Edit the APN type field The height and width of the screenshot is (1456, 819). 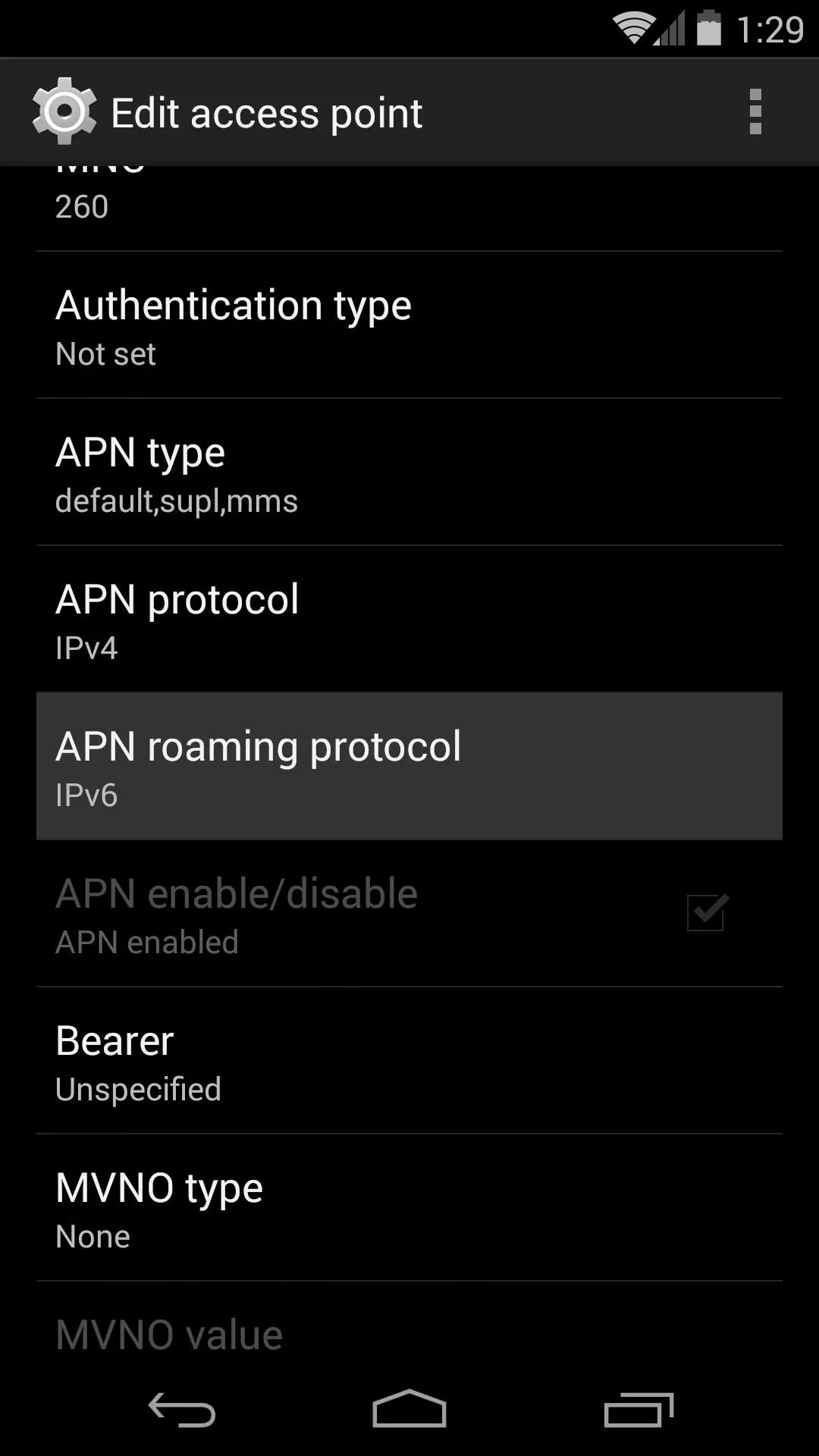pos(409,472)
